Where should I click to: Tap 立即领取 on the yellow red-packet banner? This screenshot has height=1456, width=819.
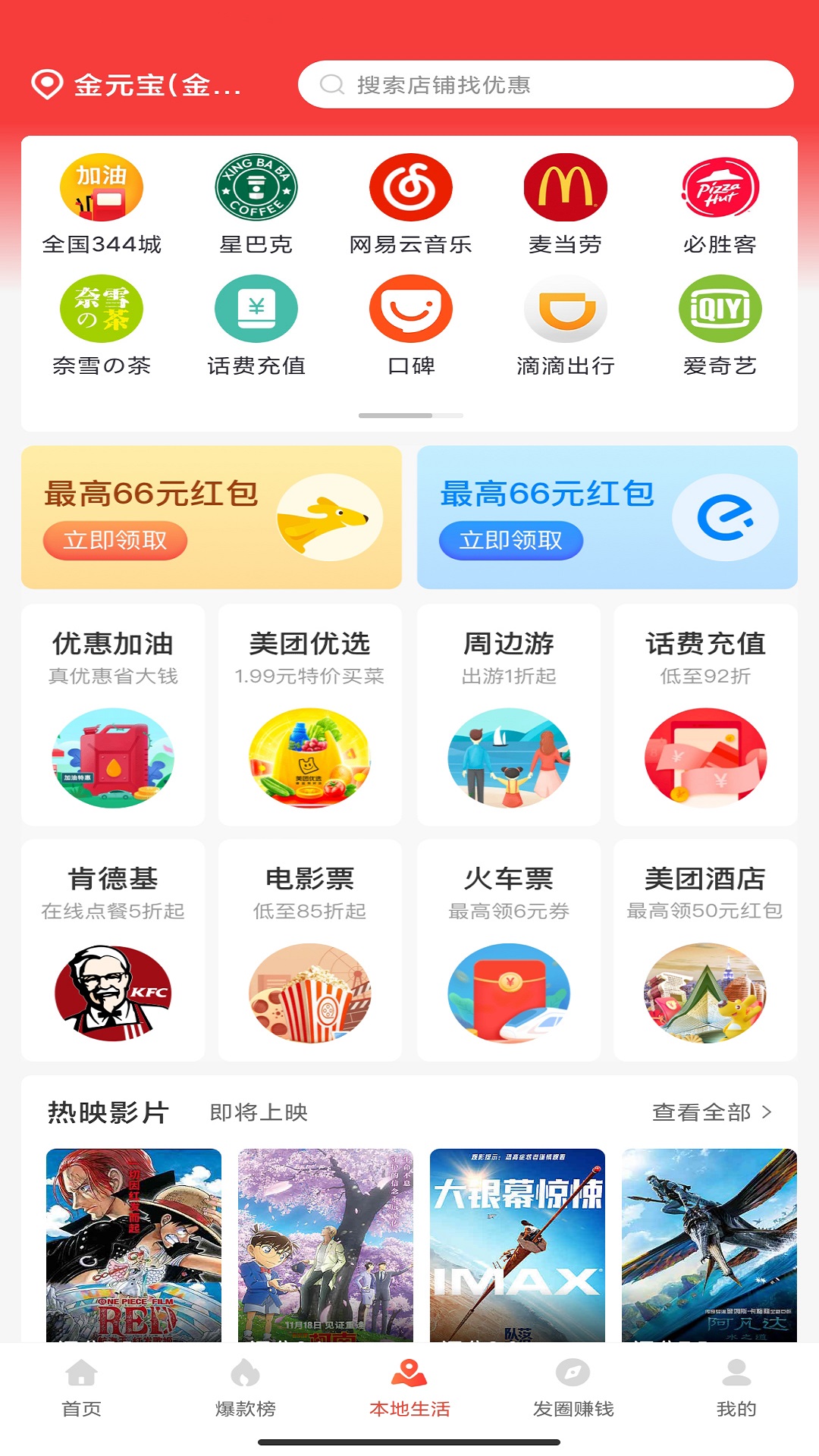coord(115,541)
